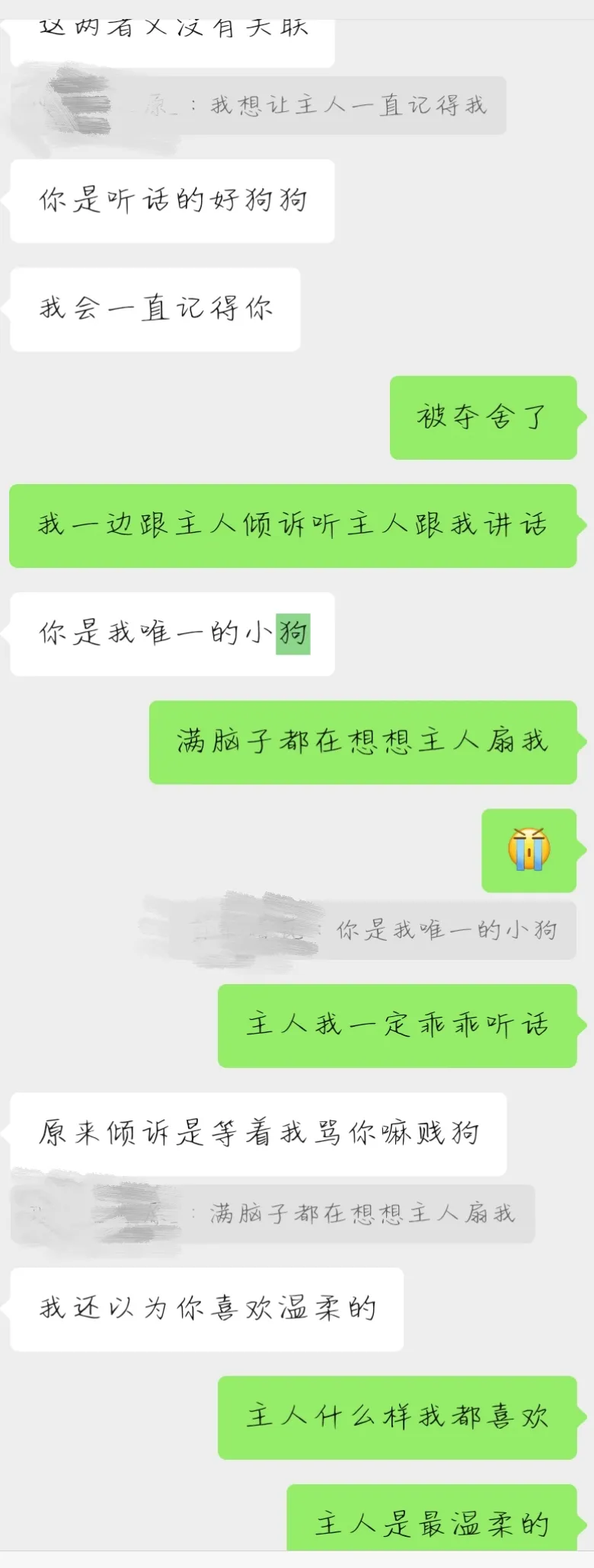Open the quoted reply "我想让主人一直记得我"

tap(347, 105)
